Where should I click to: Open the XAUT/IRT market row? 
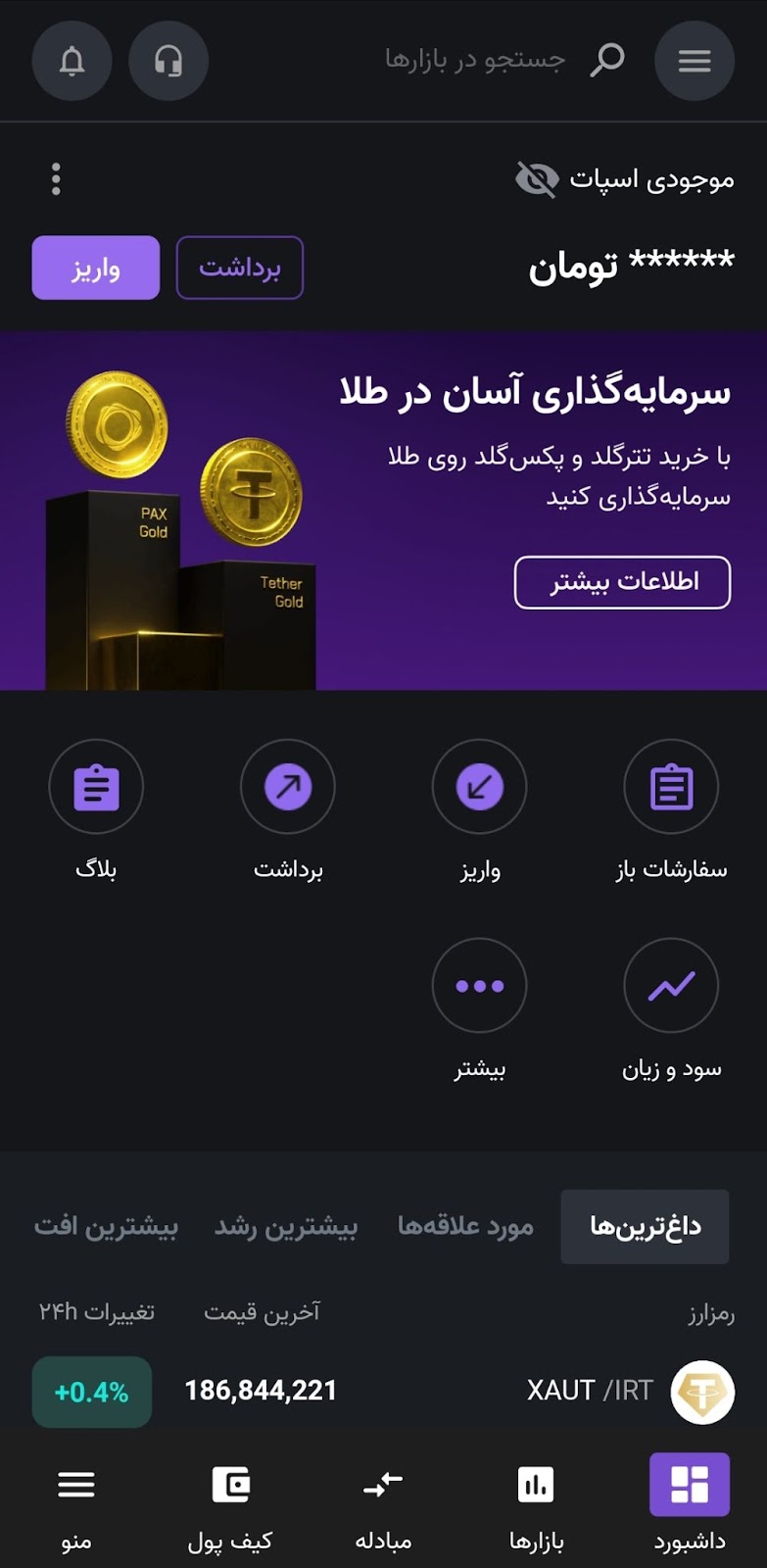coord(383,1392)
